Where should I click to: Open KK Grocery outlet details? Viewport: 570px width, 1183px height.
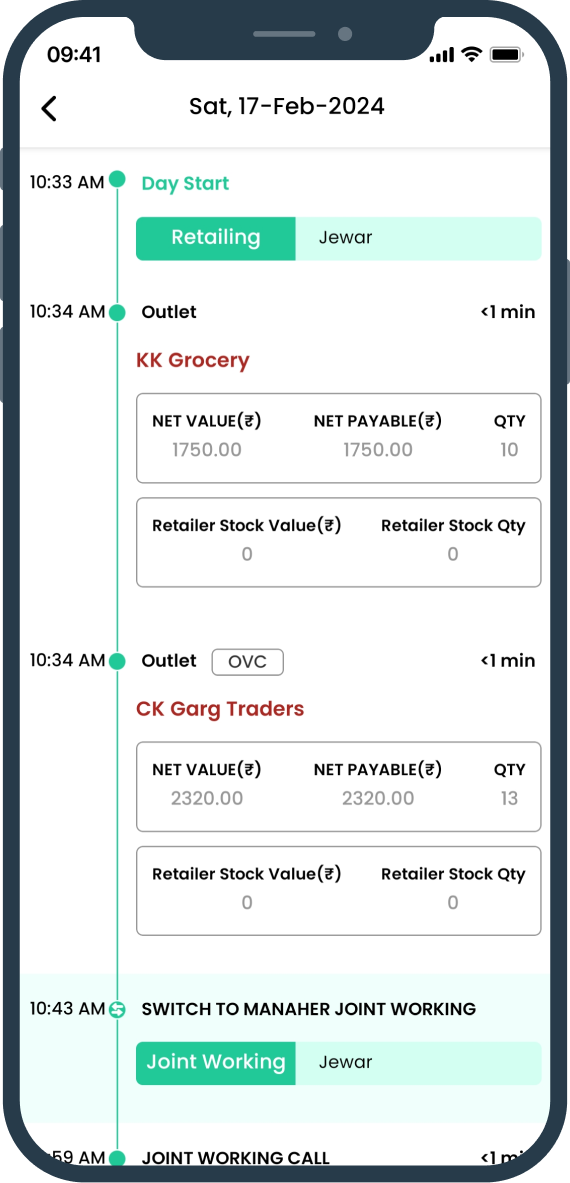coord(192,361)
